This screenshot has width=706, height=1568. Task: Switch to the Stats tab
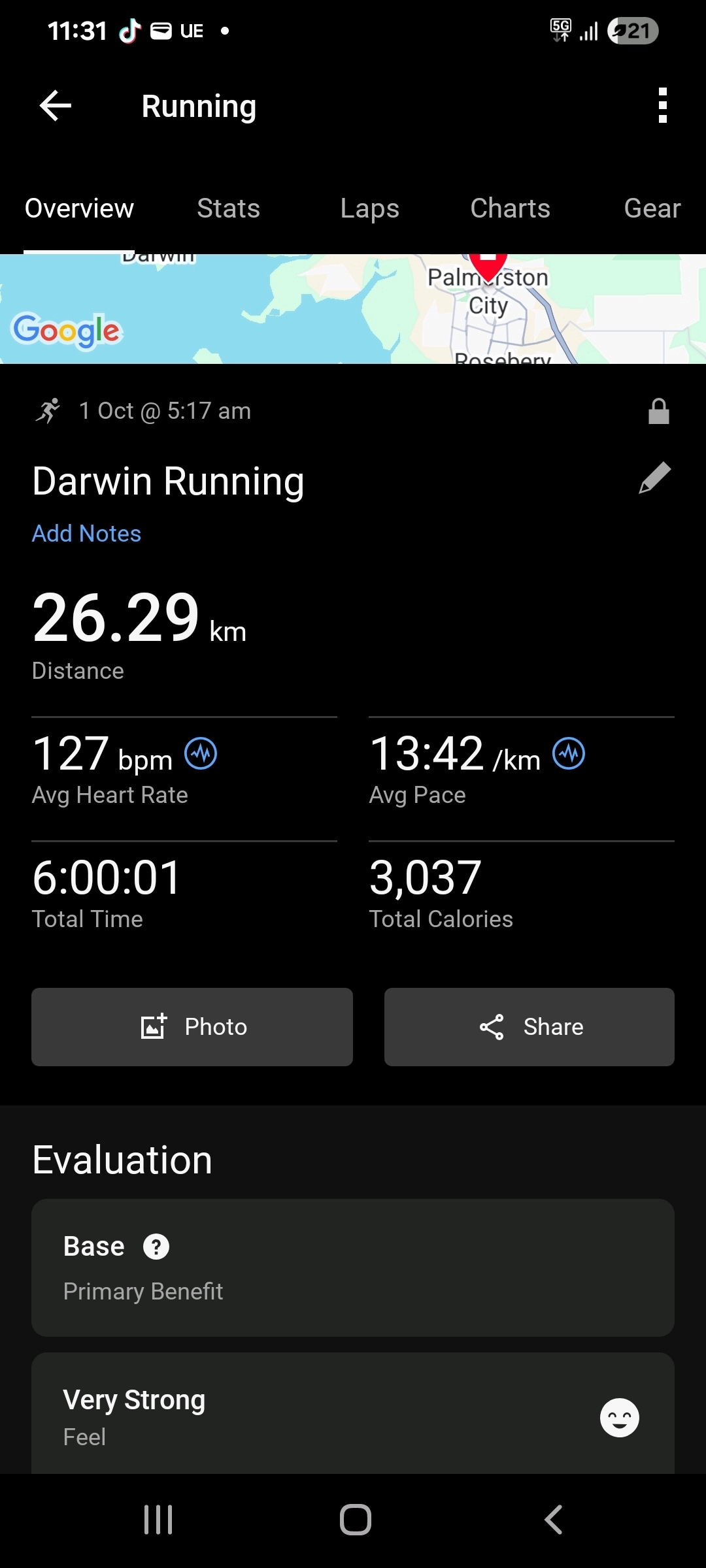(x=228, y=208)
